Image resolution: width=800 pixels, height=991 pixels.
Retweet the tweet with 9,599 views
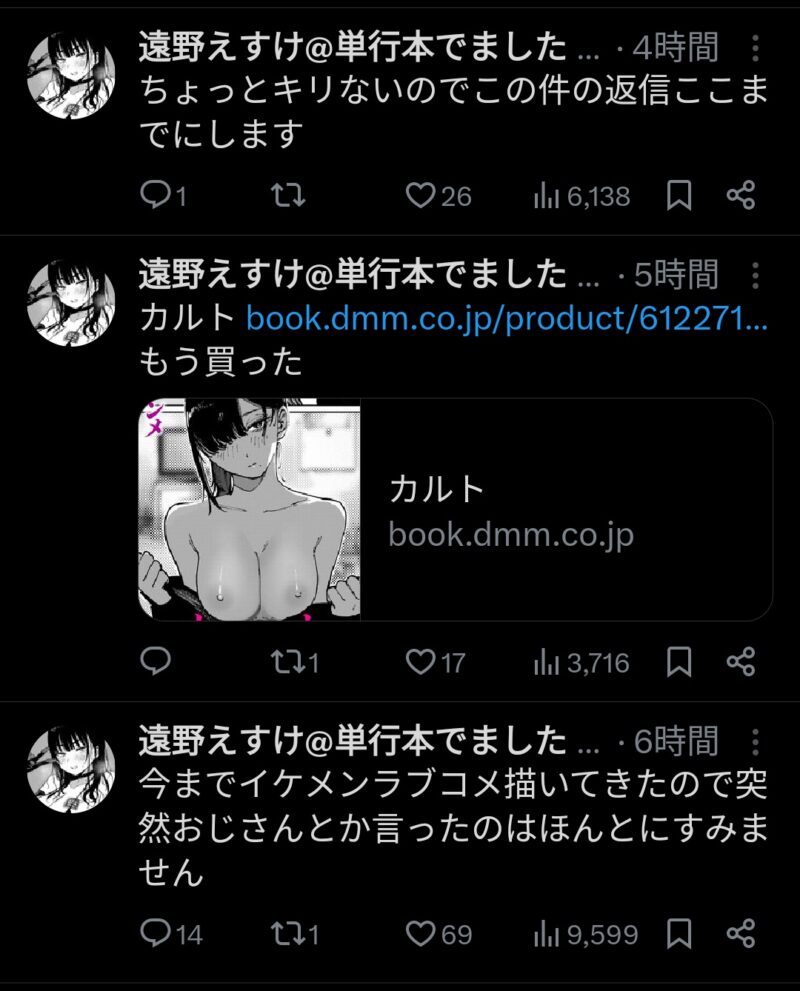tap(288, 933)
